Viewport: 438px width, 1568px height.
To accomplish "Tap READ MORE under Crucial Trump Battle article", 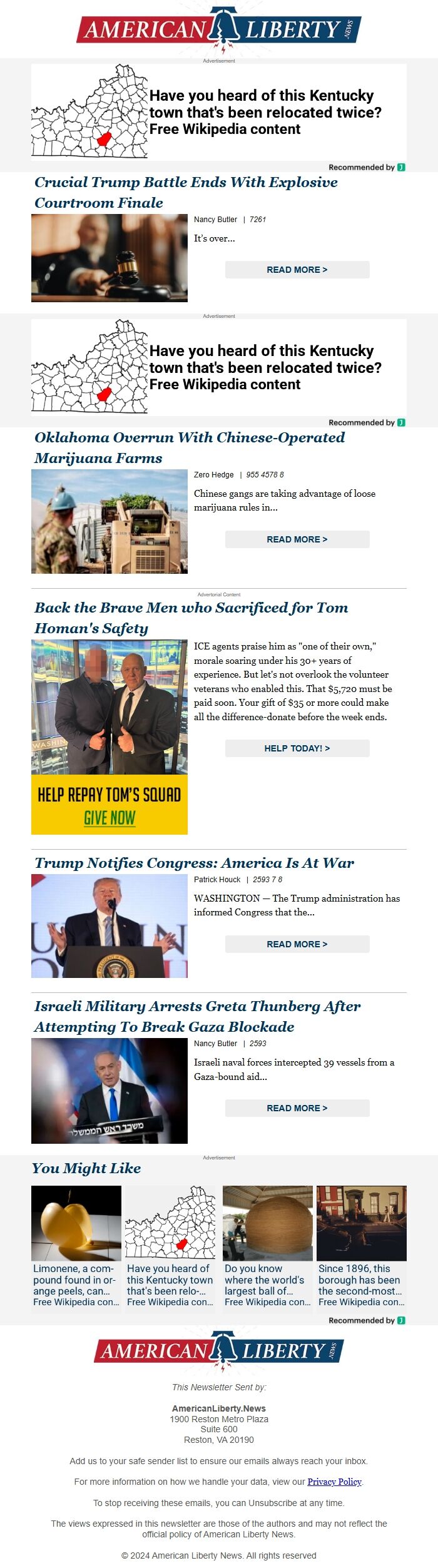I will (297, 270).
